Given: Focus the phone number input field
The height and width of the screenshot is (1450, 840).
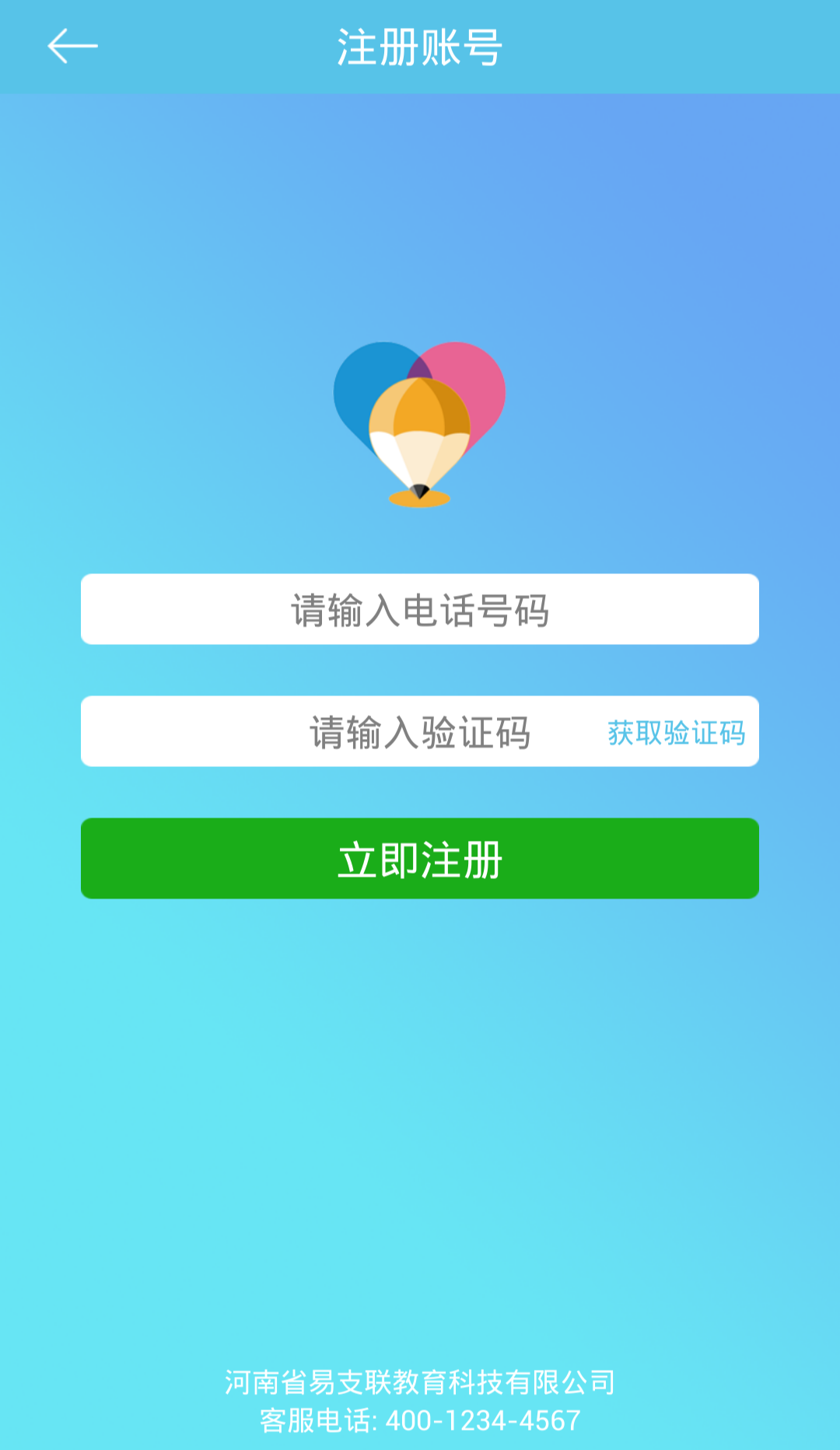Looking at the screenshot, I should (420, 609).
